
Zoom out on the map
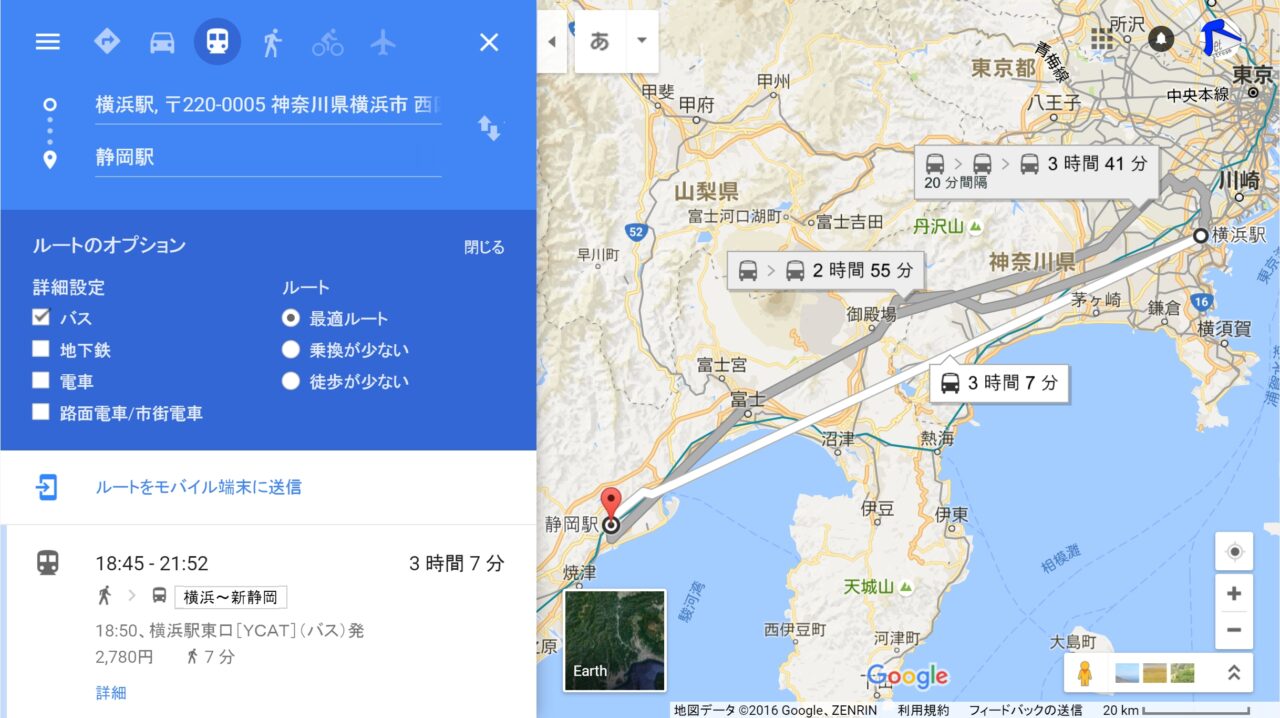pos(1233,630)
